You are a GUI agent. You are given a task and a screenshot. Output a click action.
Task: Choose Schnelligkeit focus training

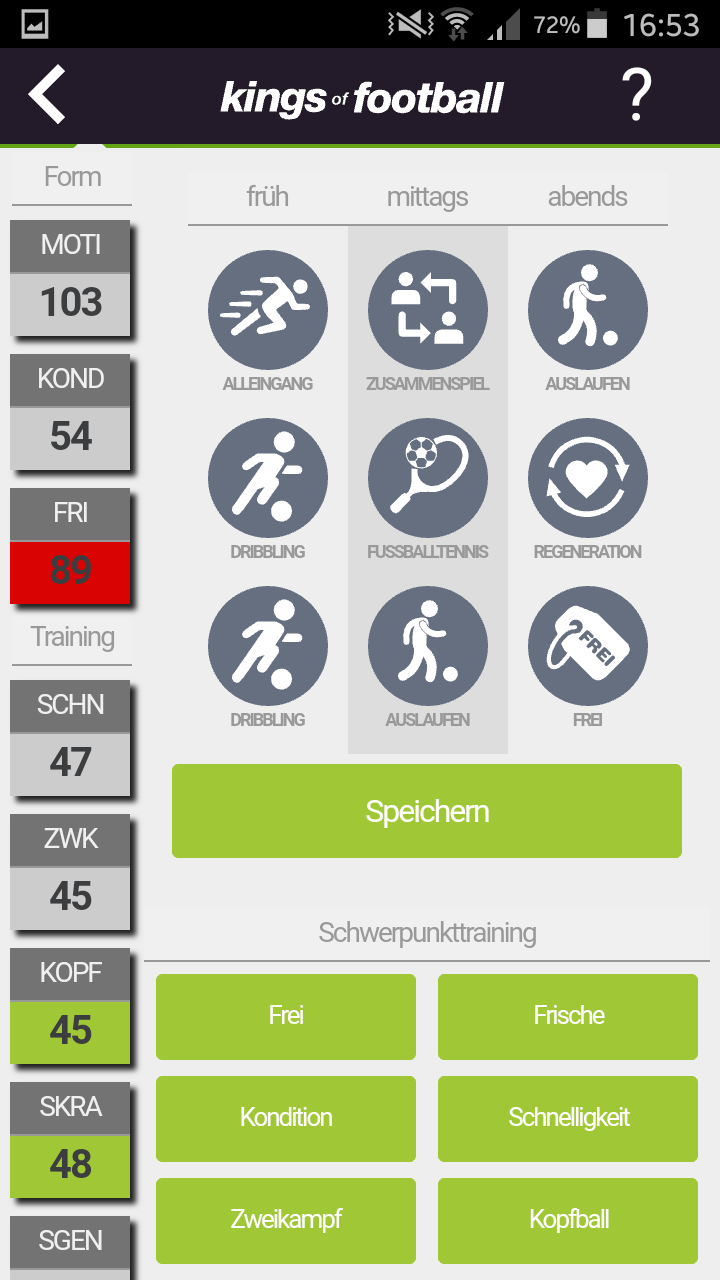[x=568, y=1118]
